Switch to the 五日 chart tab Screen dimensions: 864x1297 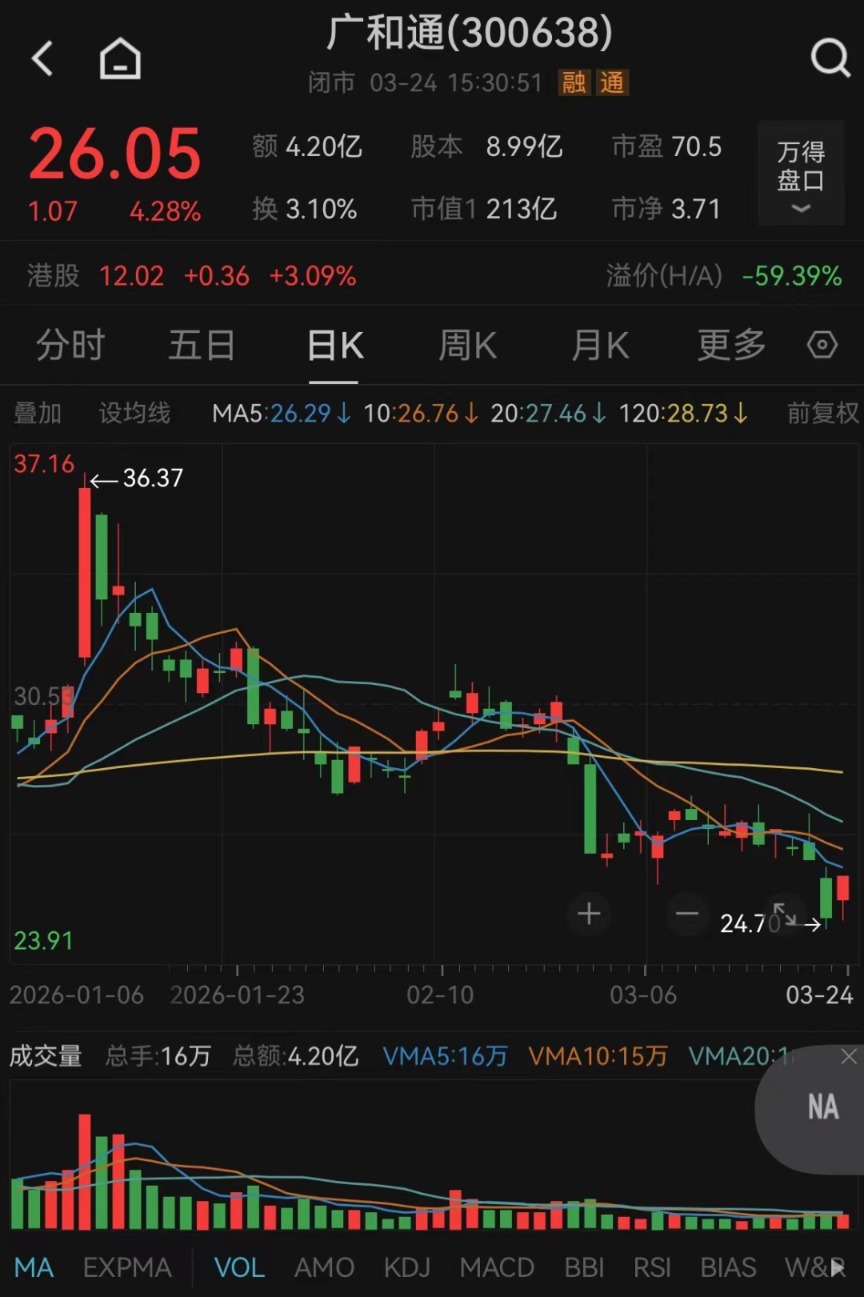[x=201, y=346]
